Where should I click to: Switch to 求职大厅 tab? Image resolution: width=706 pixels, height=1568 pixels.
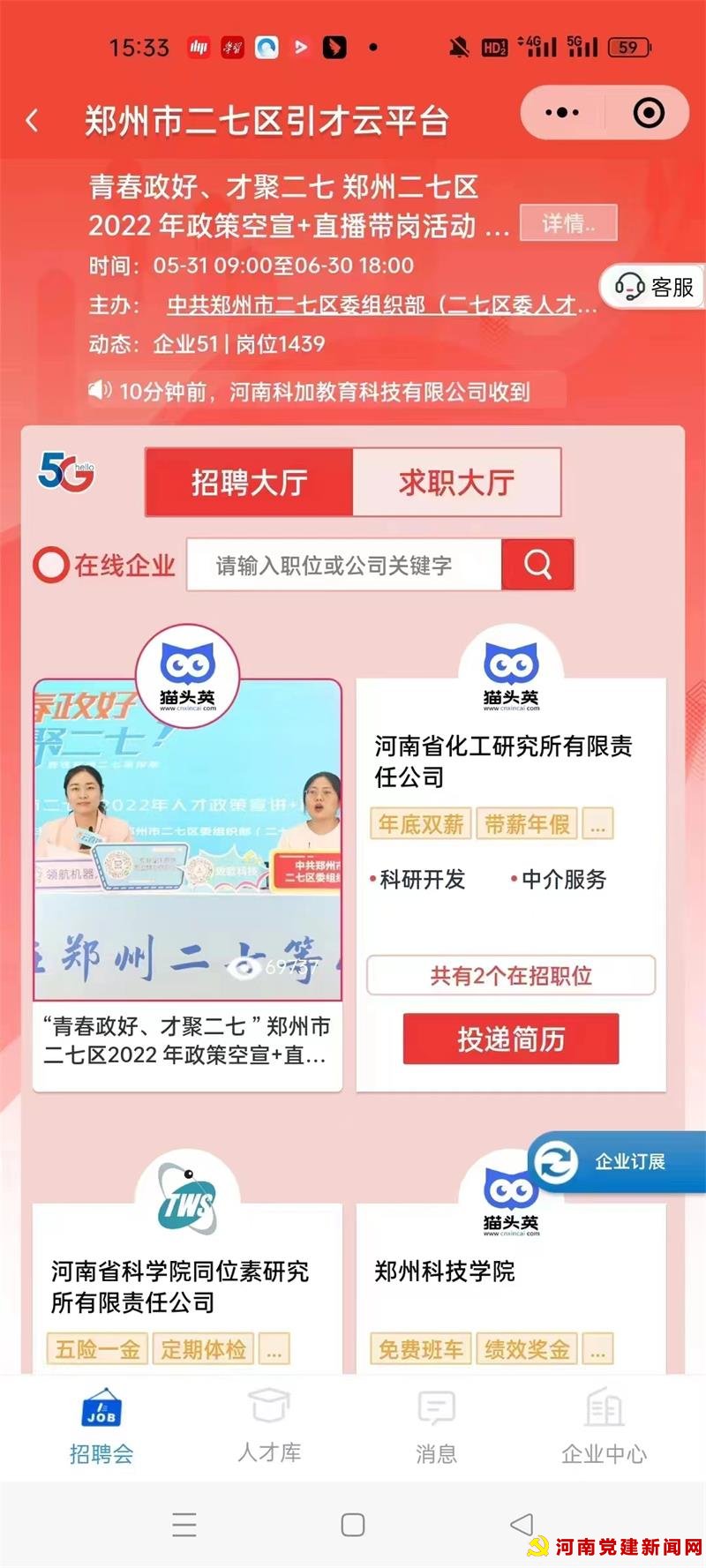click(x=456, y=483)
